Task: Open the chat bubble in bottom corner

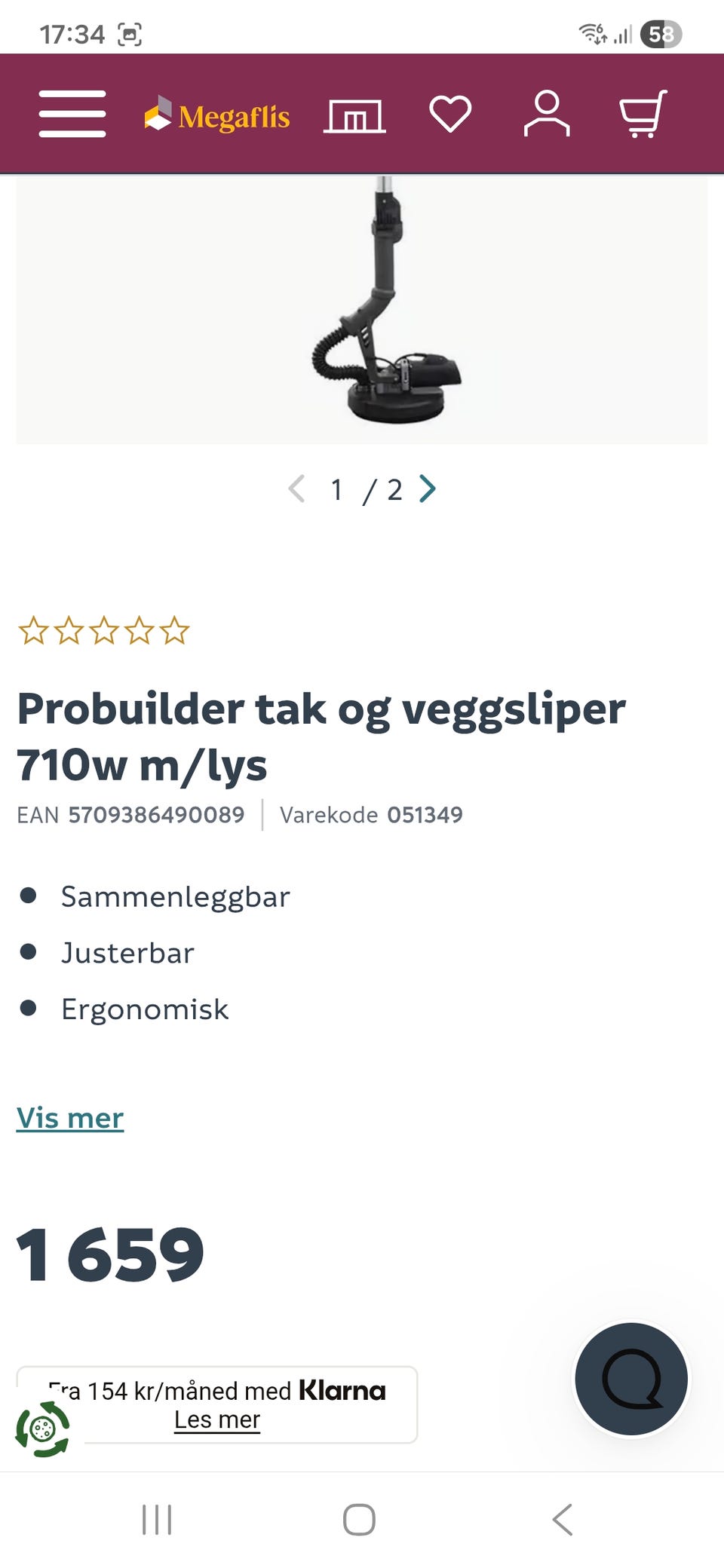Action: pos(632,1377)
